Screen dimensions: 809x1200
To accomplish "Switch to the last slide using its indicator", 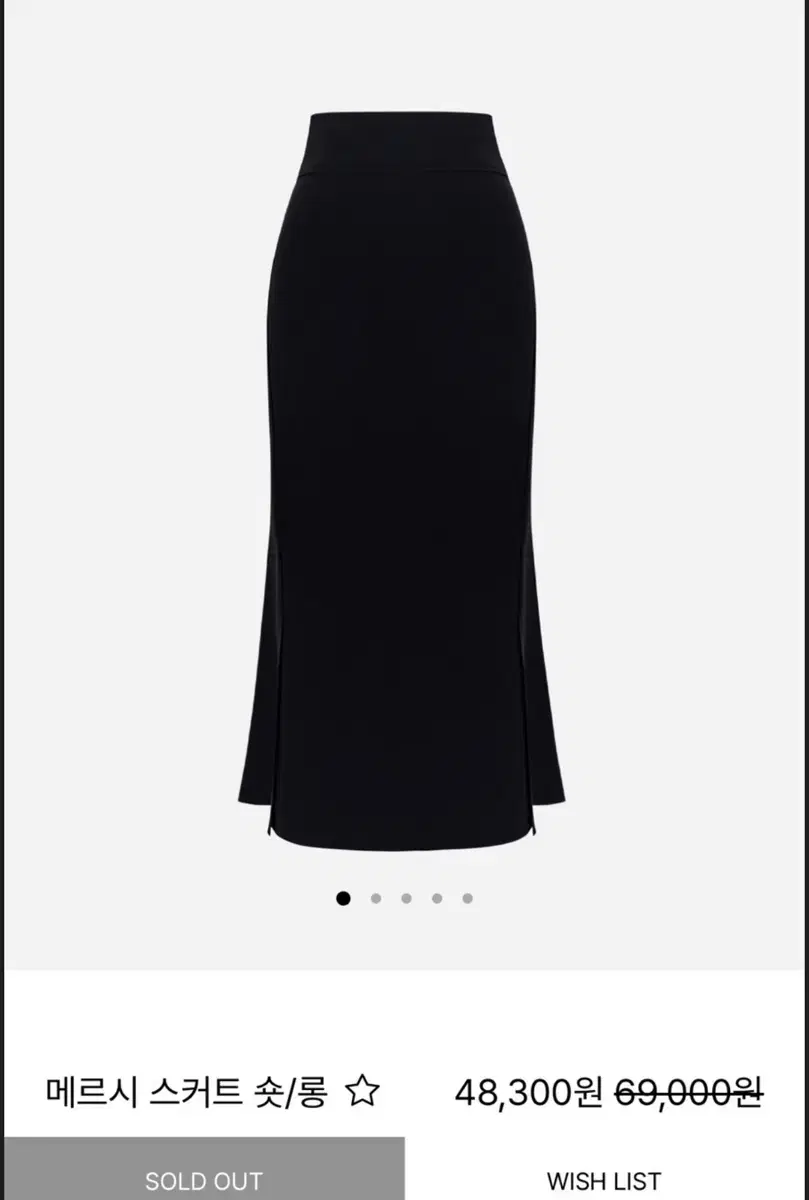I will click(x=465, y=897).
